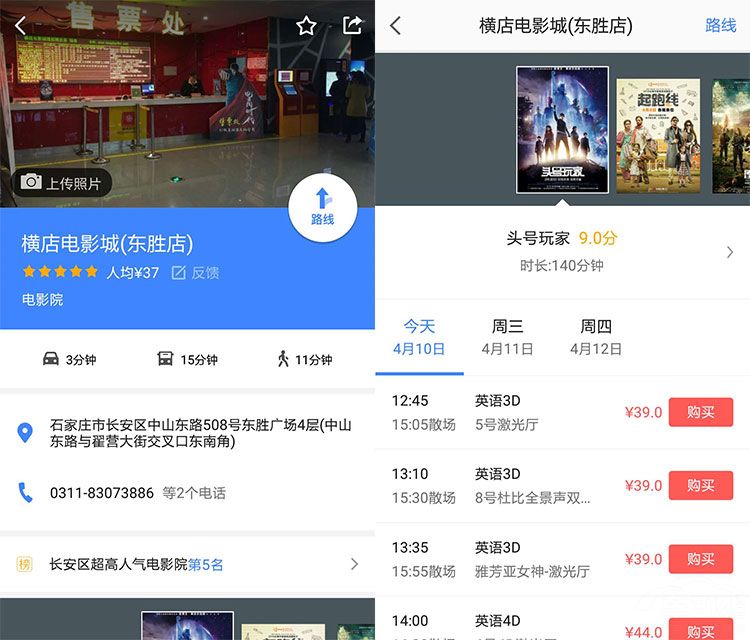Image resolution: width=750 pixels, height=640 pixels.
Task: Open 长安区超高人气电影院 ranking row
Action: (187, 564)
